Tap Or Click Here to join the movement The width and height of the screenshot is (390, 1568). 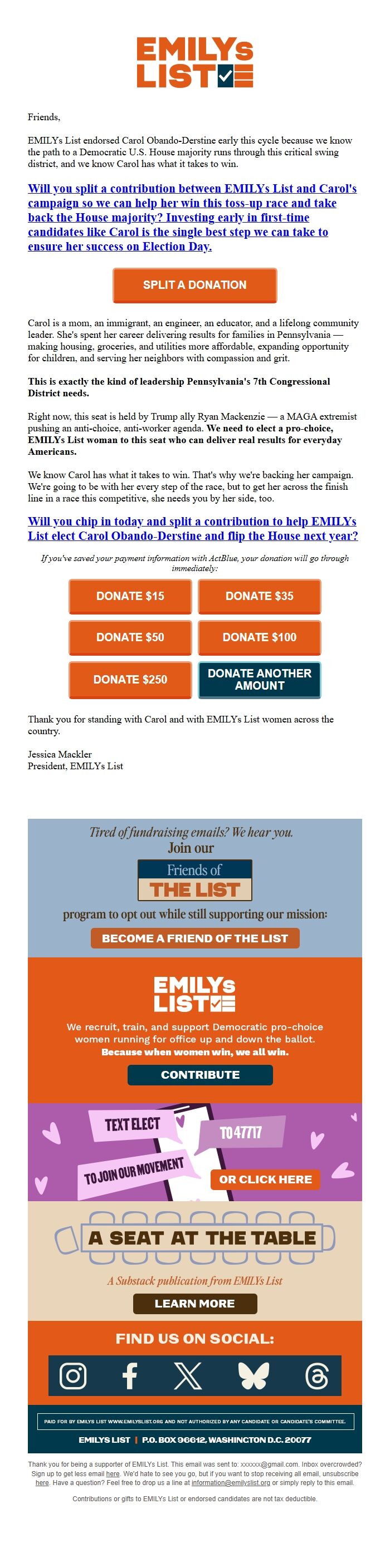[265, 1179]
